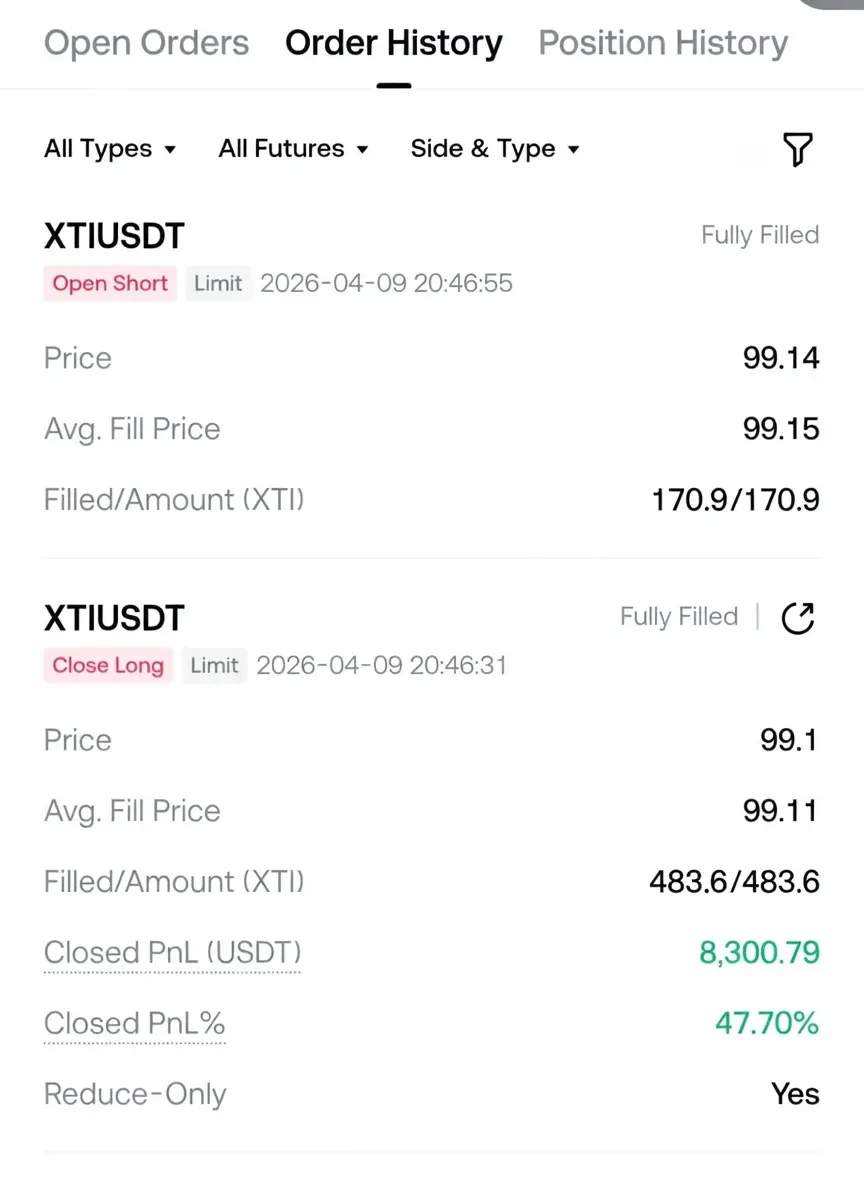The width and height of the screenshot is (864, 1184).
Task: Open the All Futures filter dropdown
Action: point(293,149)
